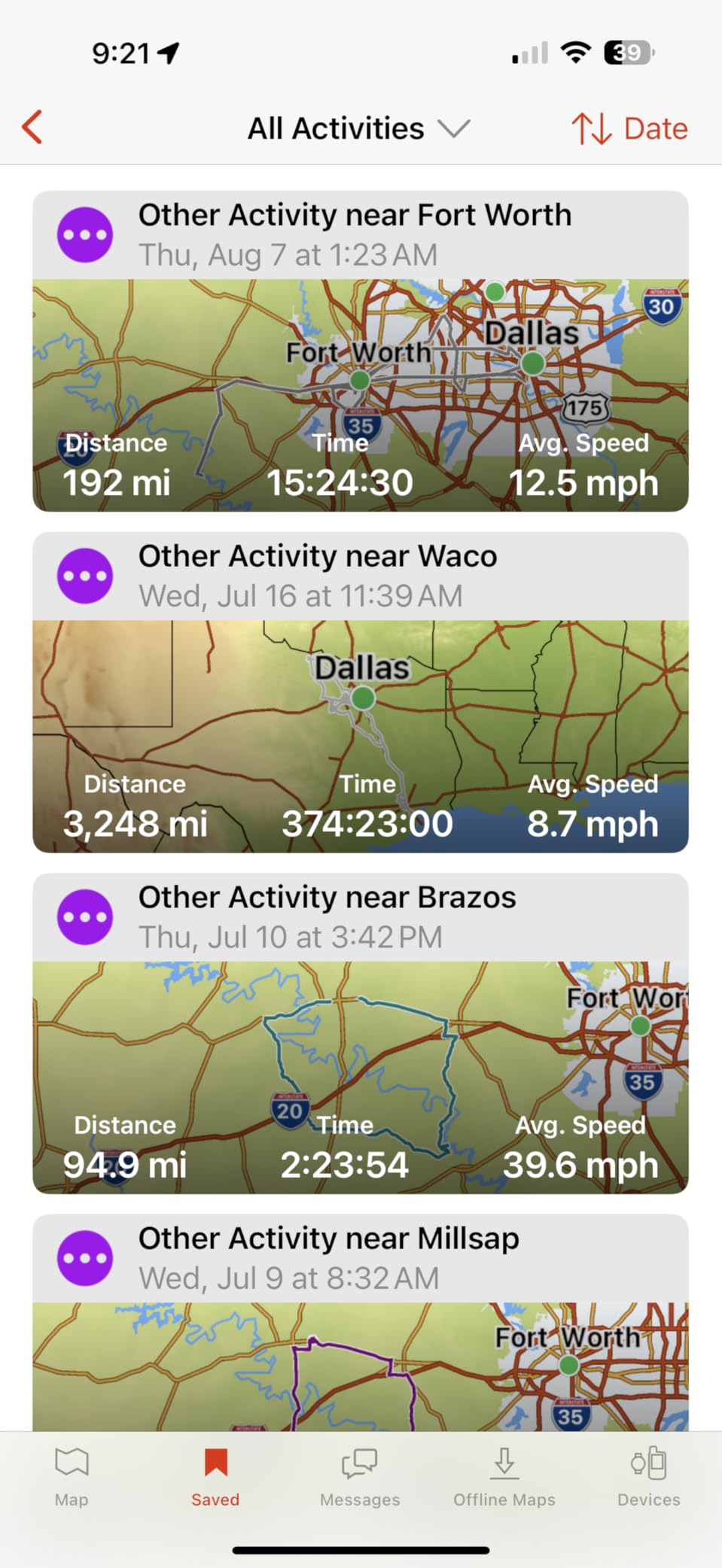Tap the purple icon on Millsap activity
The image size is (722, 1568).
85,1257
